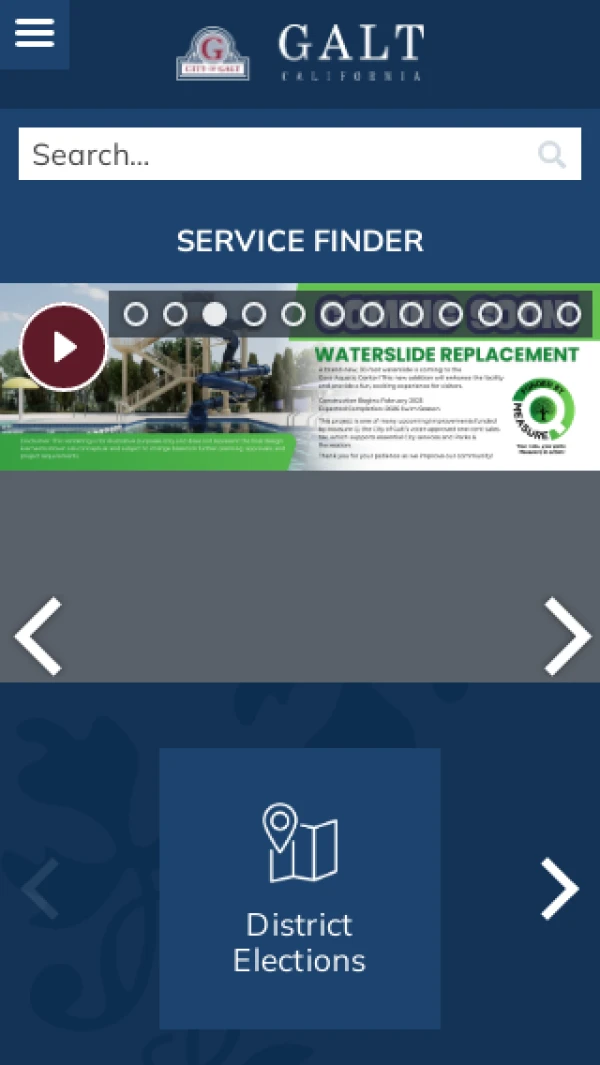Go to the next banner slide
This screenshot has height=1065, width=600.
pos(566,636)
